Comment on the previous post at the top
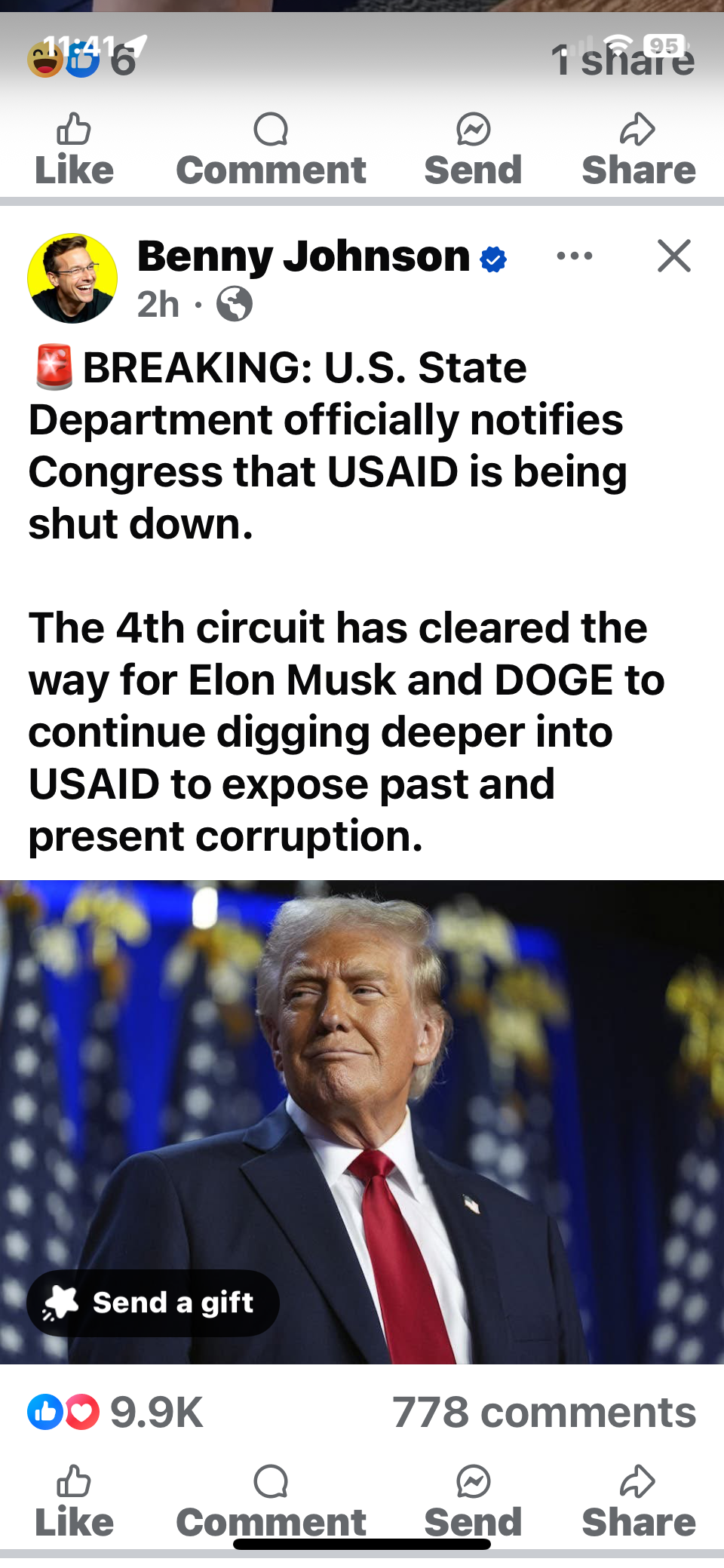Viewport: 724px width, 1568px height. pos(271,149)
